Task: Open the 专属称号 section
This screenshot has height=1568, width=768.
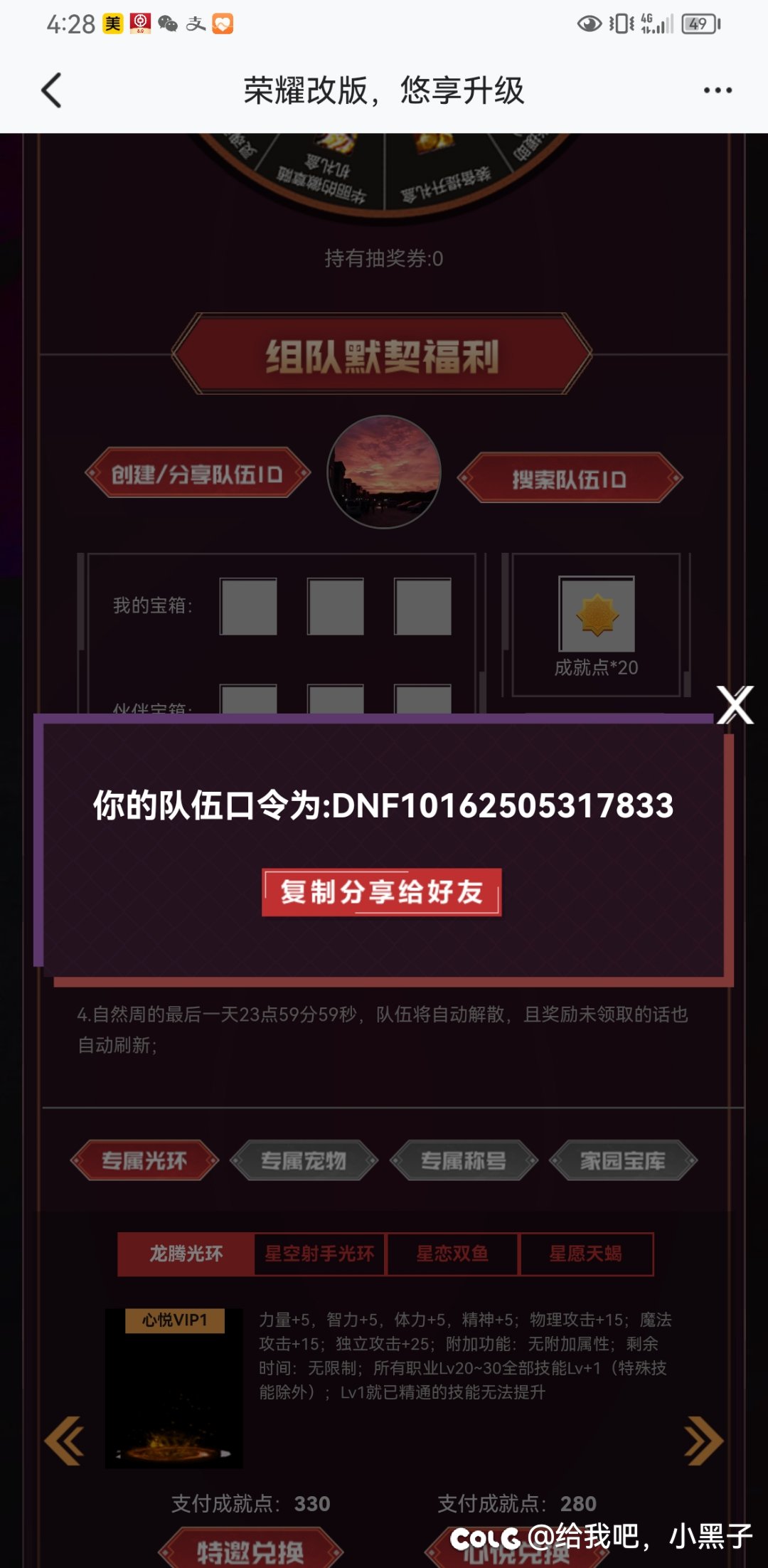Action: pos(464,1160)
